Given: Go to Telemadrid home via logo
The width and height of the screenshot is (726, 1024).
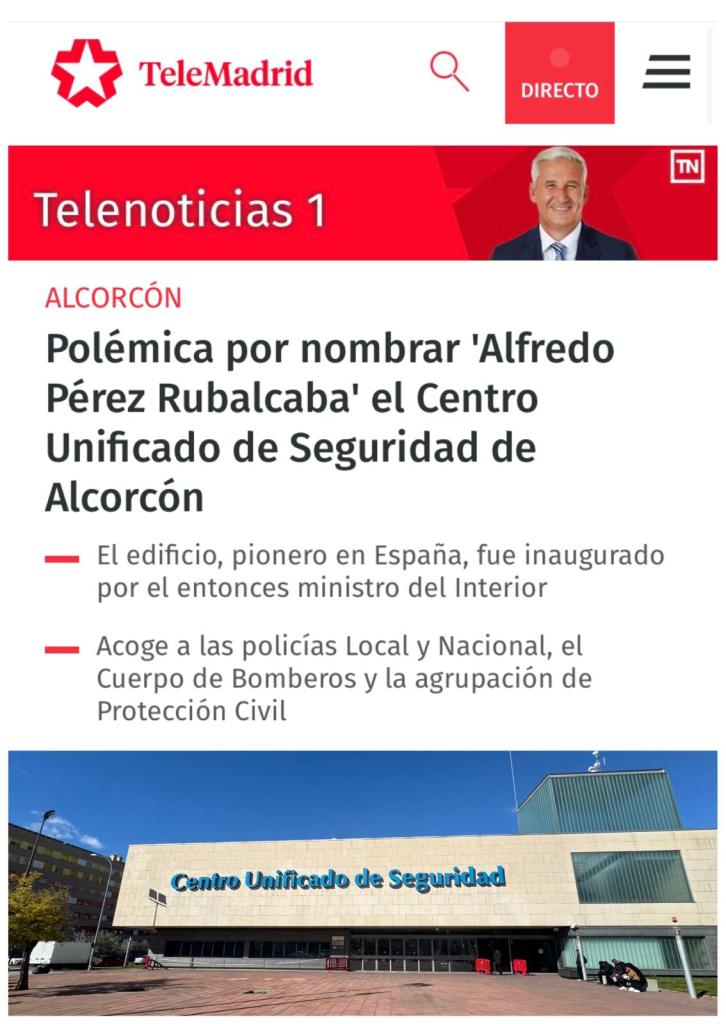Looking at the screenshot, I should pos(182,72).
